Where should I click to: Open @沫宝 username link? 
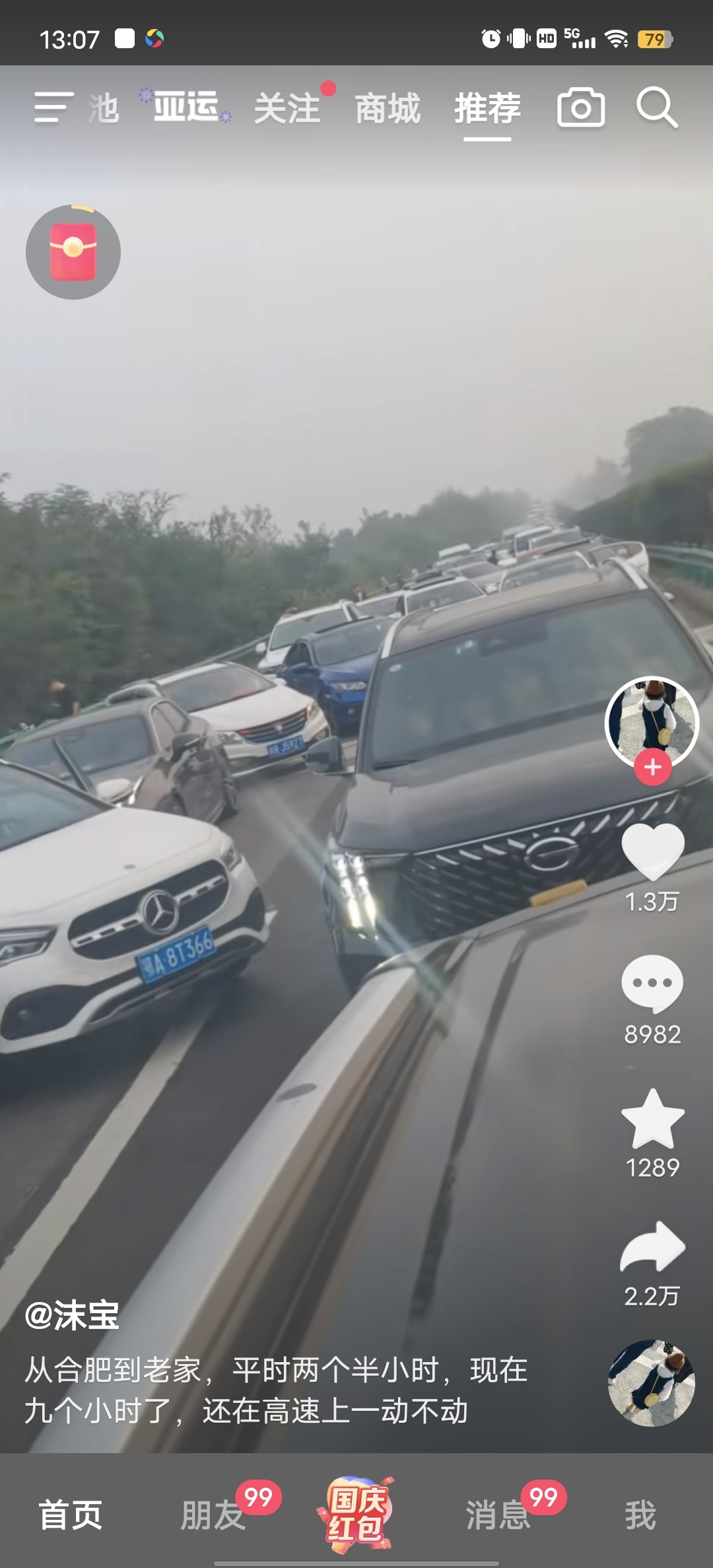[x=72, y=1316]
